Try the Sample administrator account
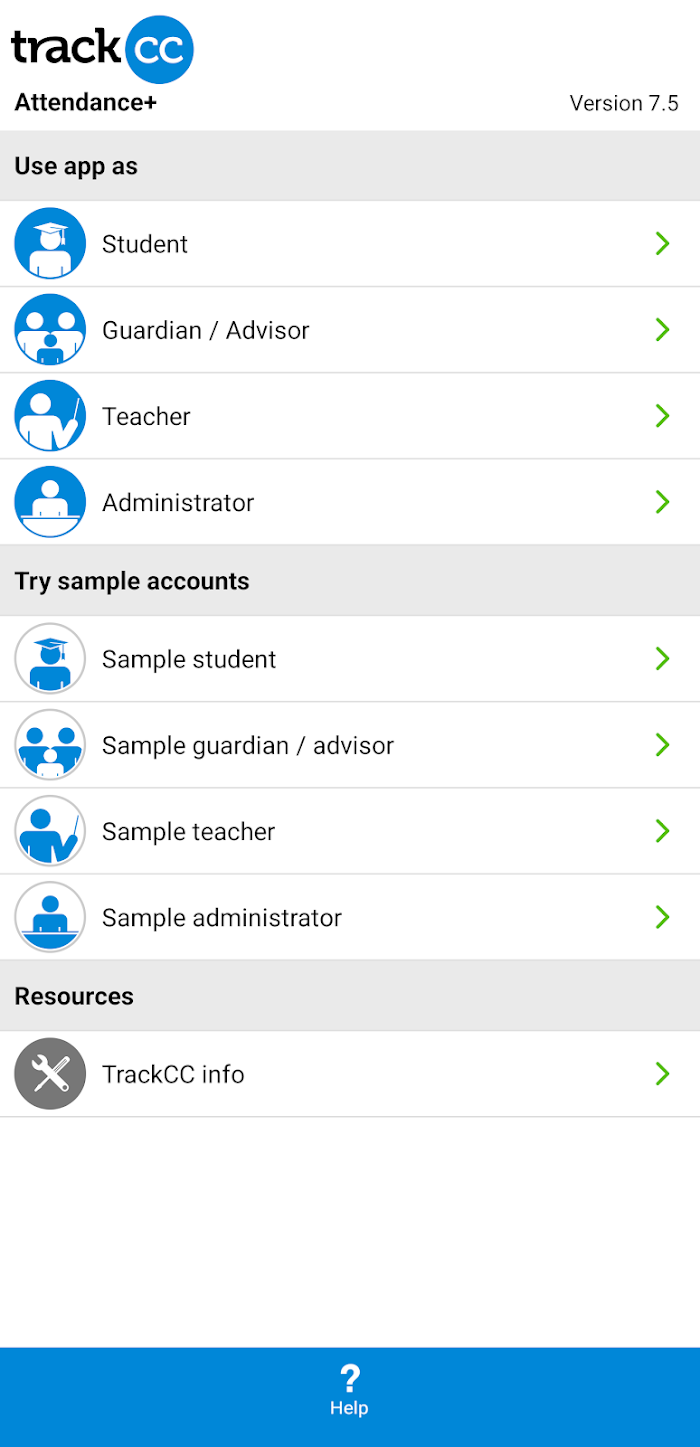Viewport: 700px width, 1447px height. pyautogui.click(x=350, y=917)
